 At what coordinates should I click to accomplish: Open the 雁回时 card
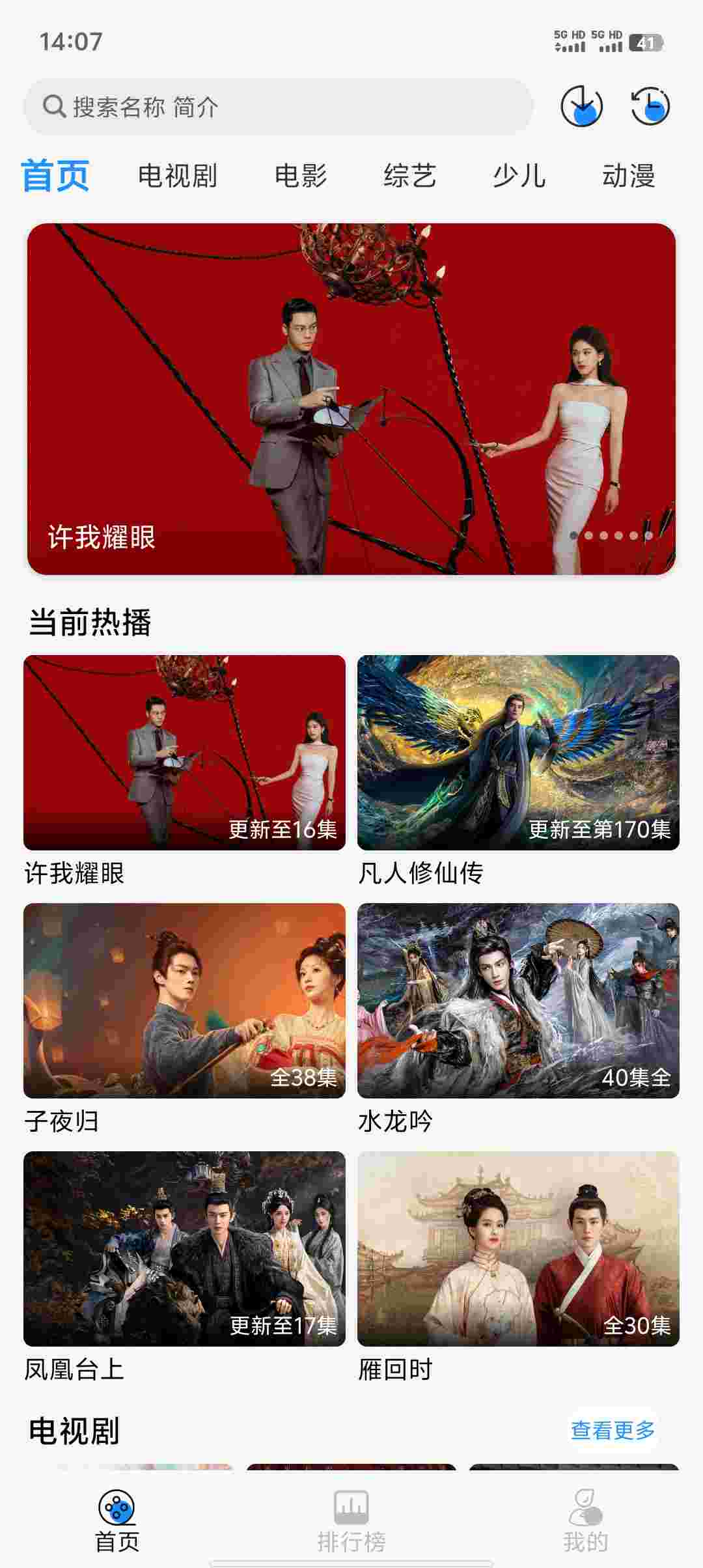(518, 1248)
